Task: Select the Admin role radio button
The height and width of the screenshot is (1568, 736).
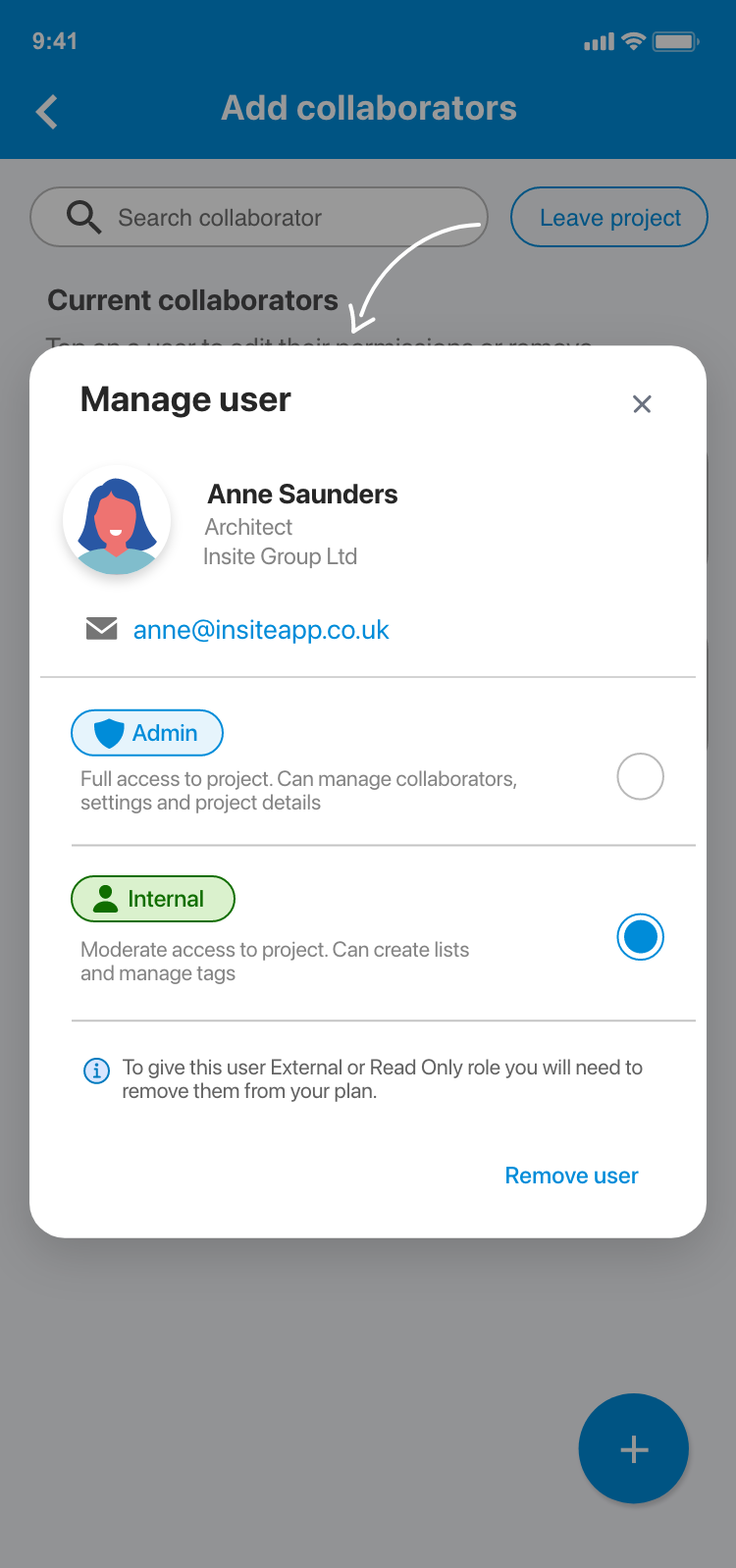Action: coord(640,777)
